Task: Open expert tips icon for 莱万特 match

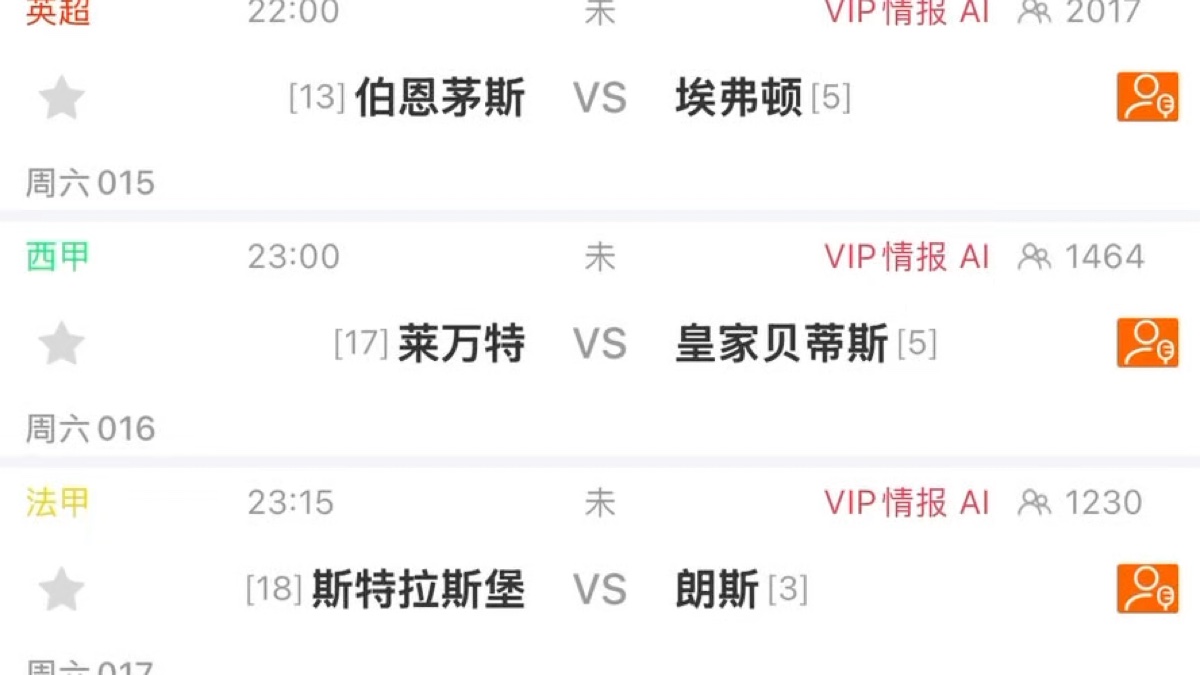Action: point(1147,343)
